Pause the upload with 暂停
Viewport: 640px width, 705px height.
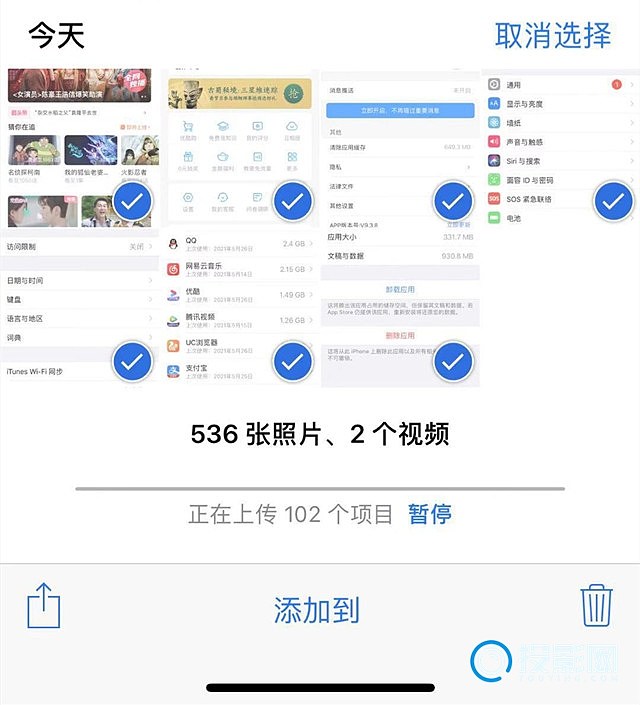pyautogui.click(x=429, y=514)
